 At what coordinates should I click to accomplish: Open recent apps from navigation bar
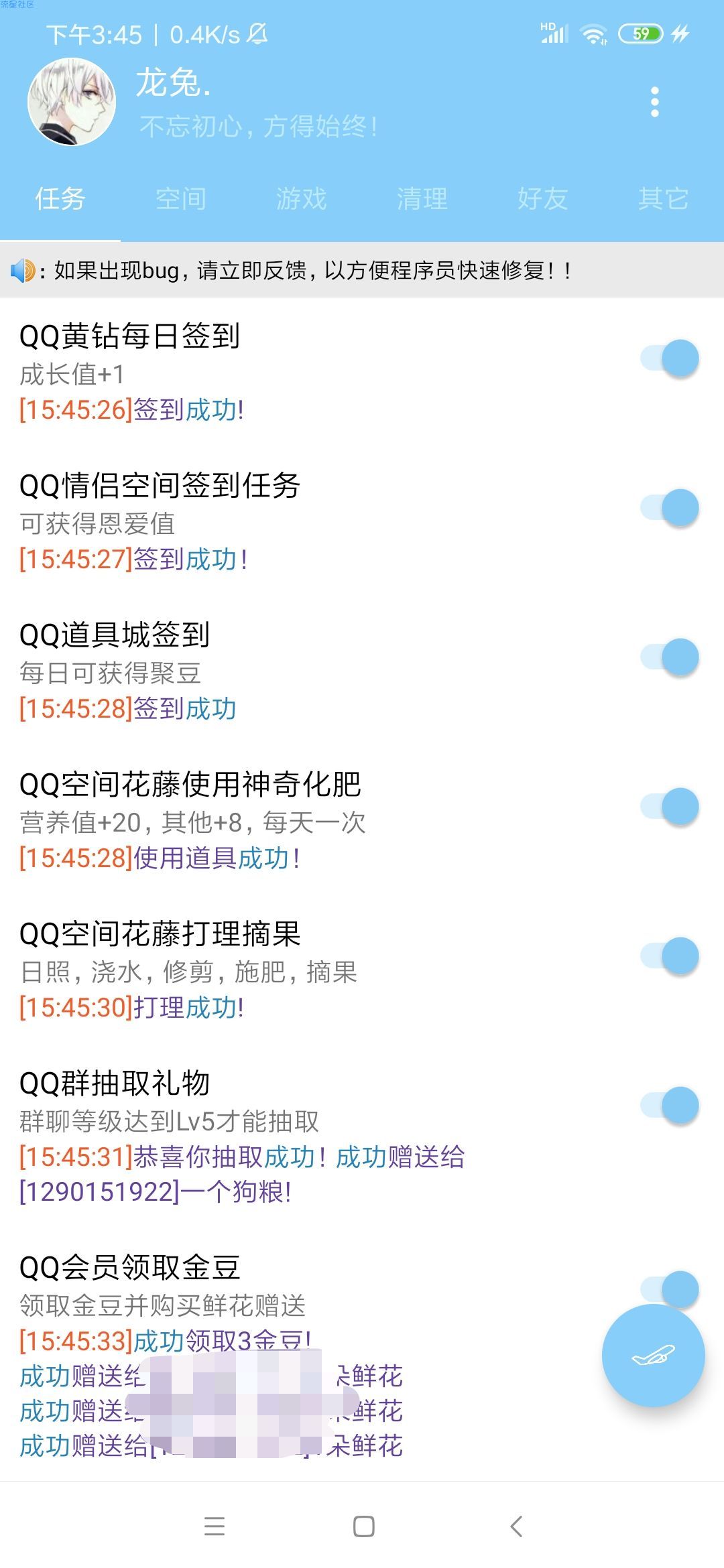click(215, 1526)
